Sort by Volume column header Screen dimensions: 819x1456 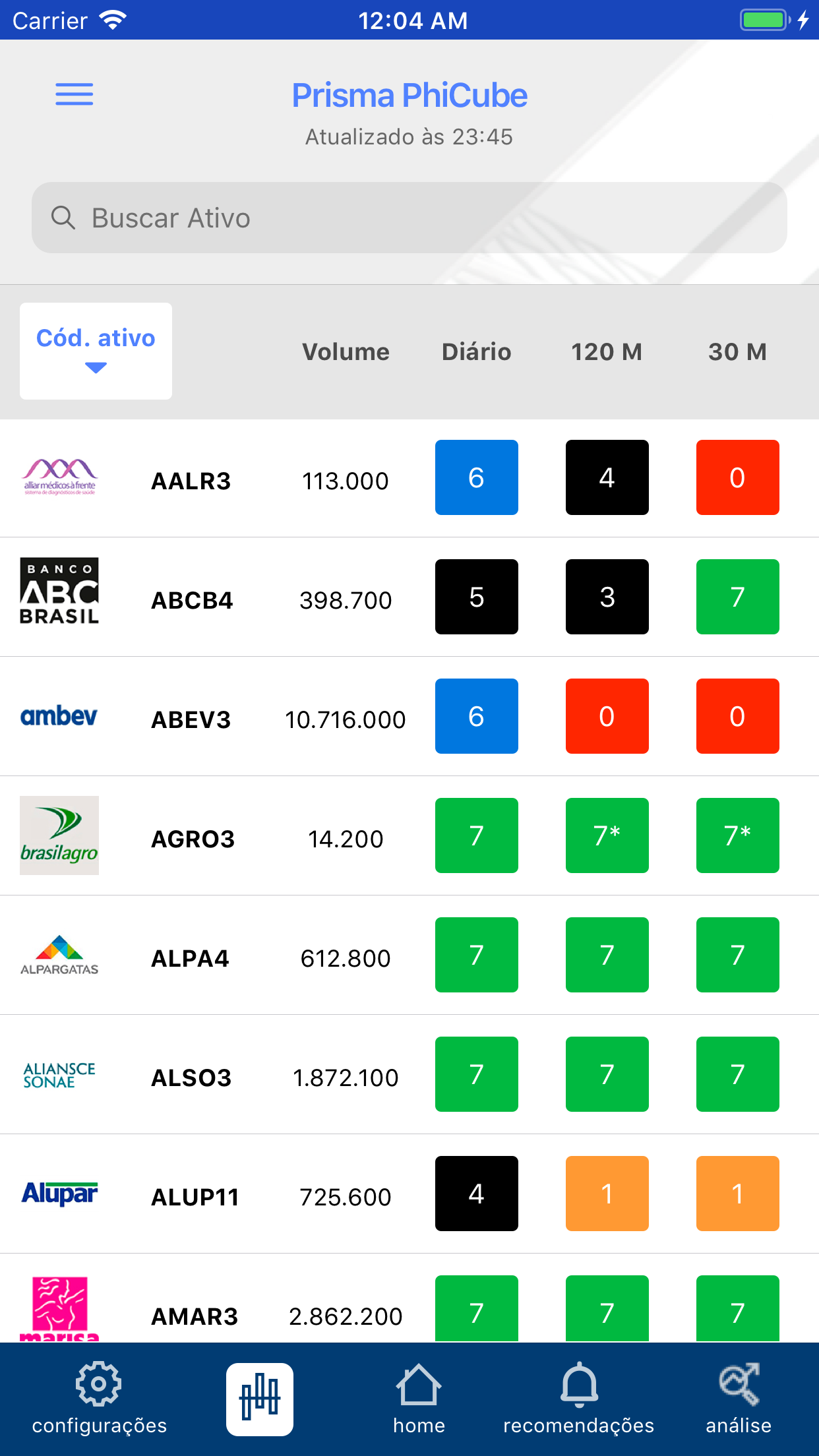coord(345,351)
